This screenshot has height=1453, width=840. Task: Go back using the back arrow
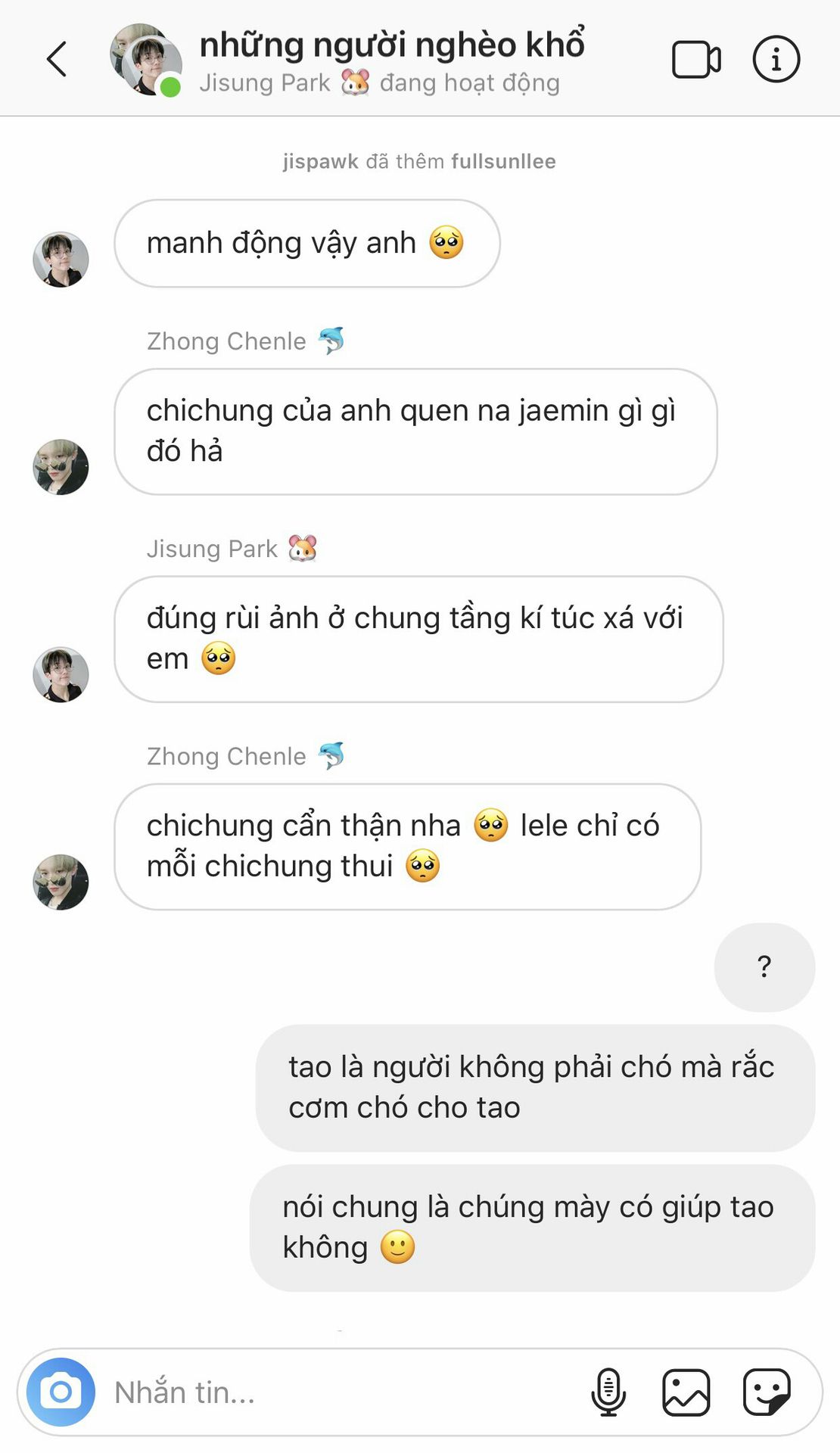(x=58, y=59)
